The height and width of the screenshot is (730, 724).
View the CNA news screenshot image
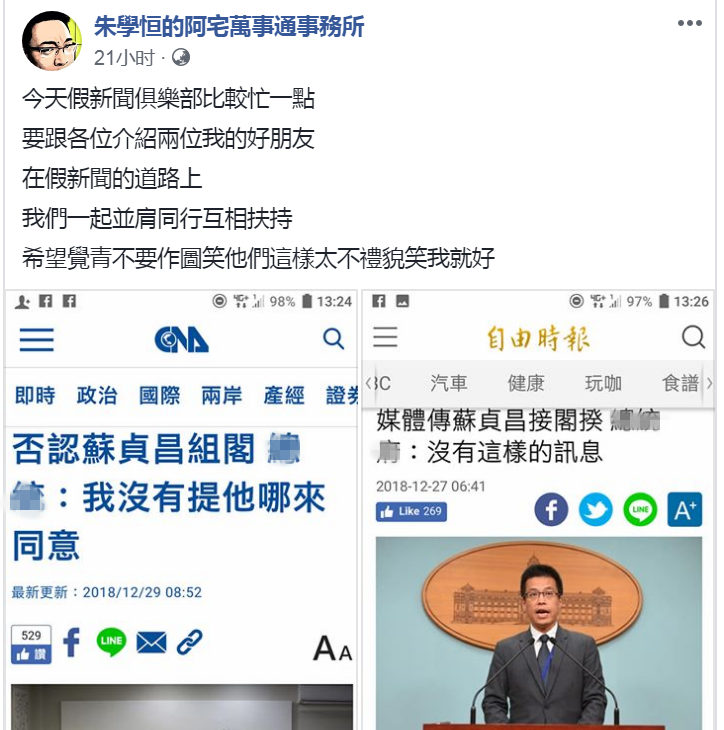(182, 510)
